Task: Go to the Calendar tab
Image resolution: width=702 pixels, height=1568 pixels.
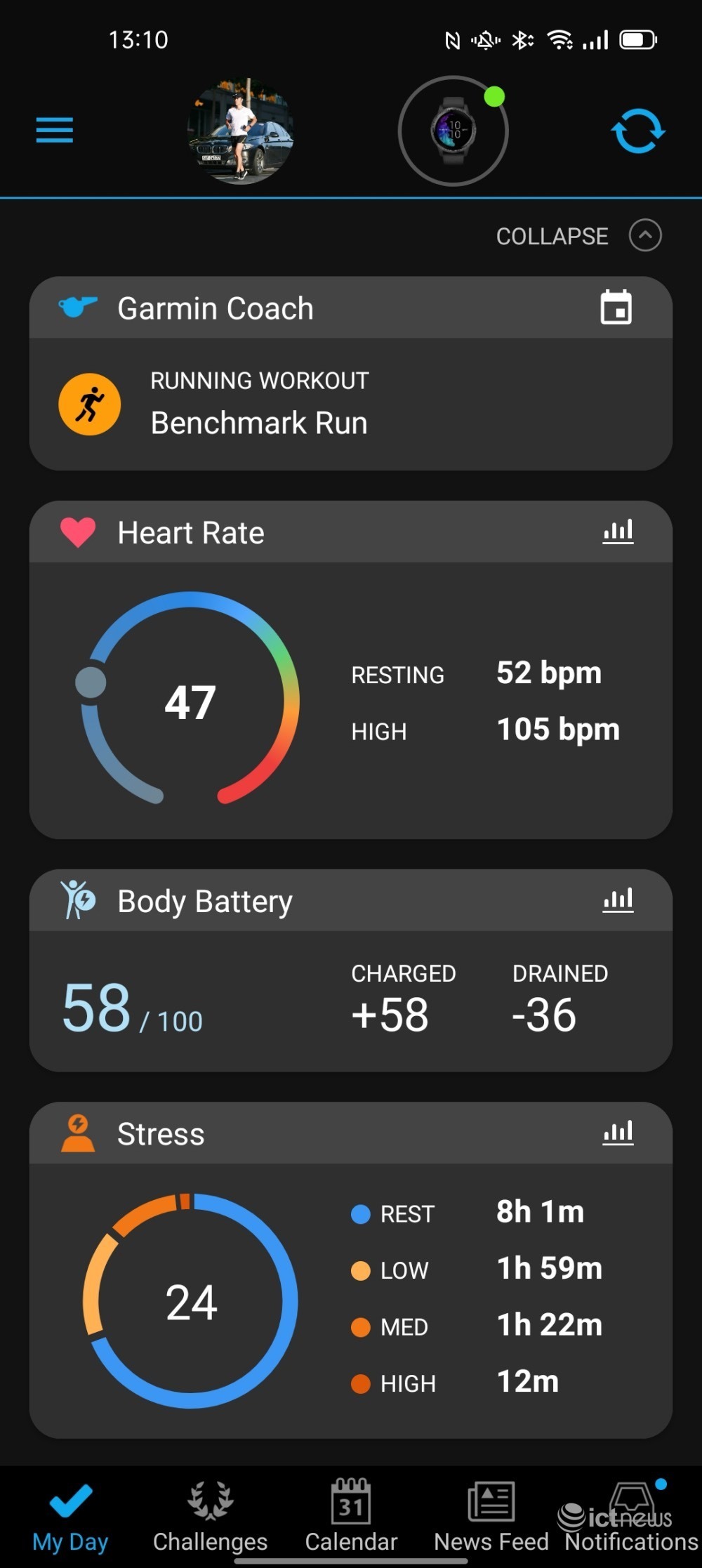Action: tap(351, 1515)
